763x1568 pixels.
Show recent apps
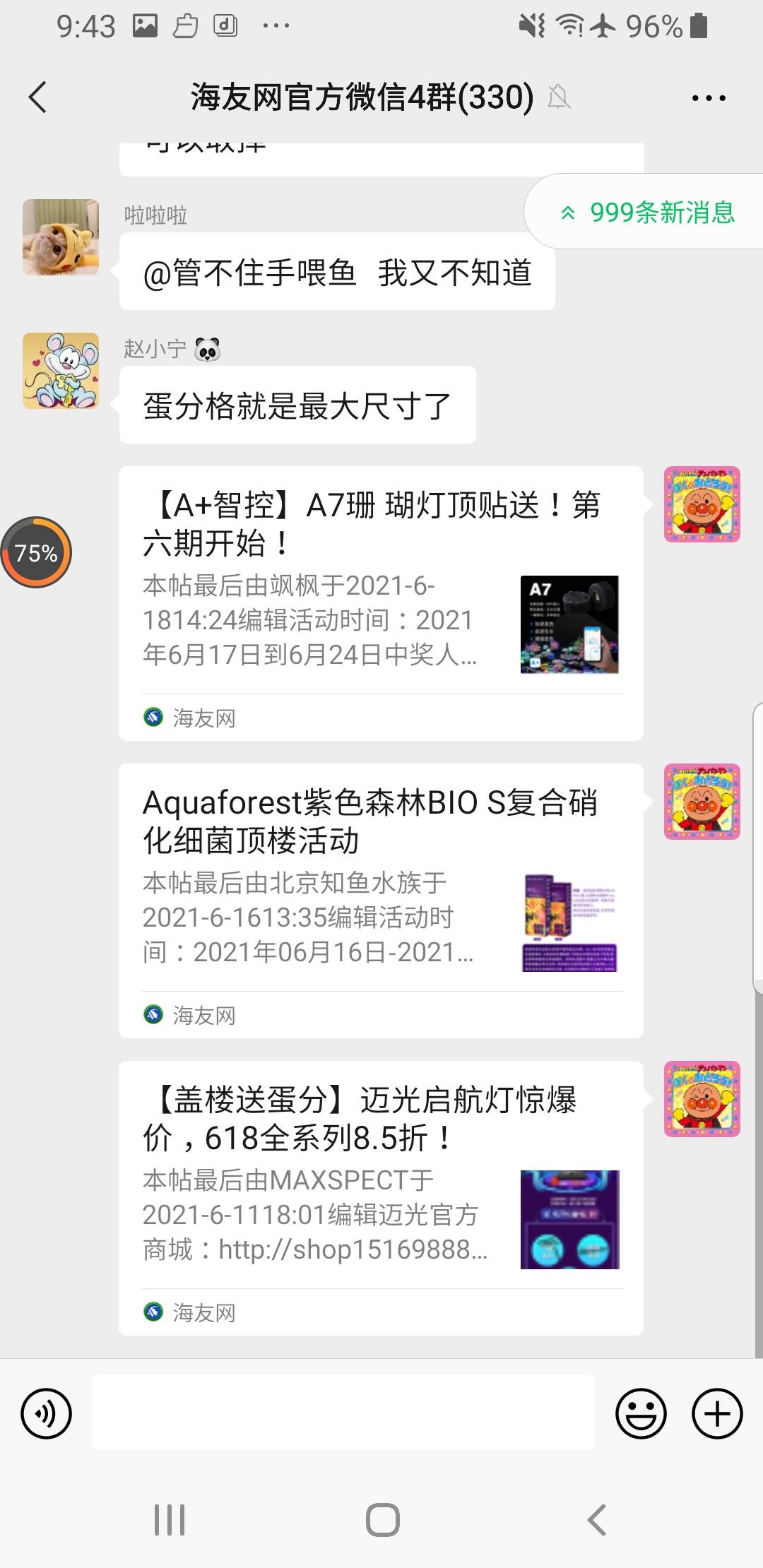click(170, 1519)
